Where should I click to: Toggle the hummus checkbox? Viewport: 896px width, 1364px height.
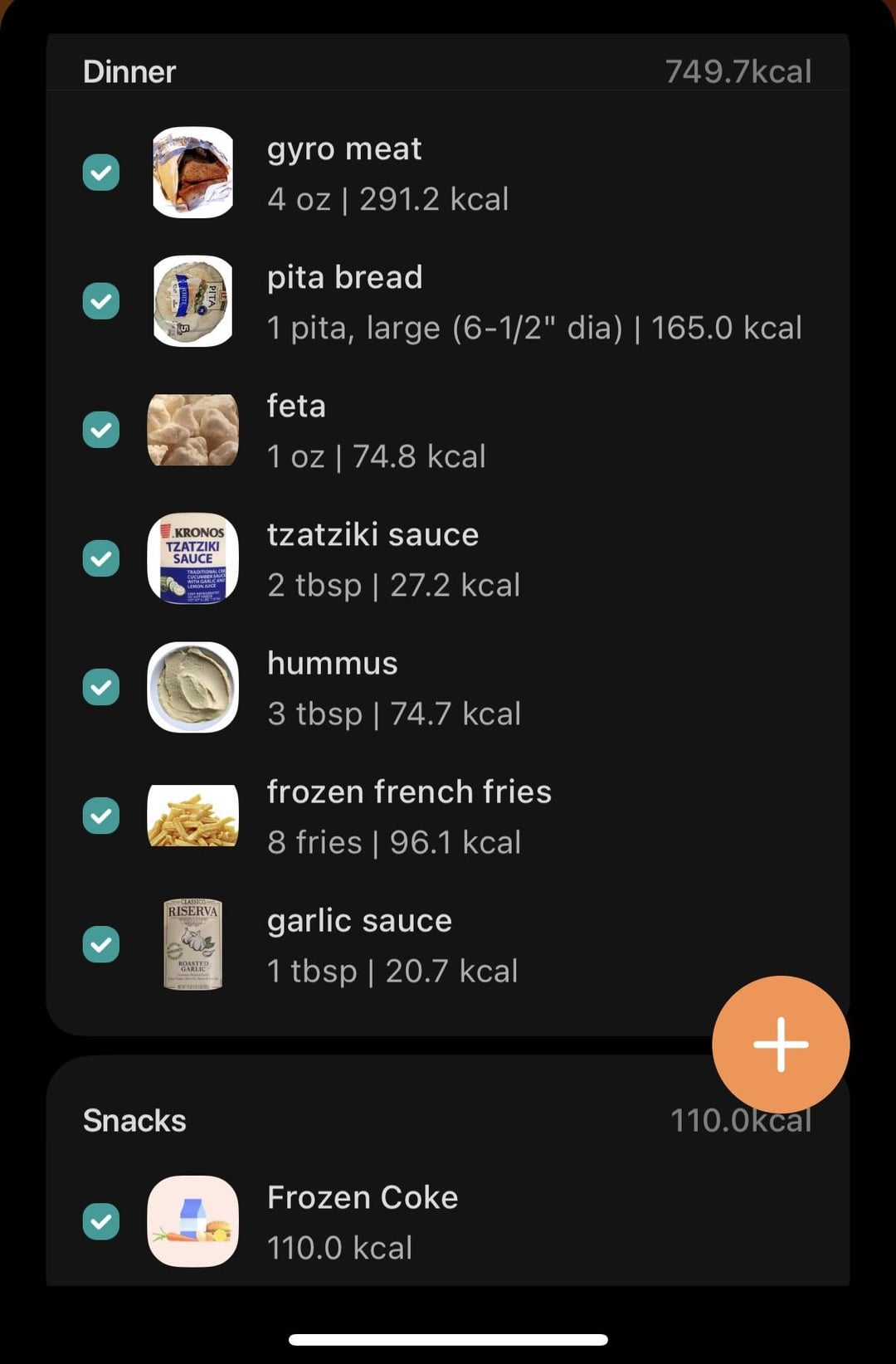[x=101, y=687]
